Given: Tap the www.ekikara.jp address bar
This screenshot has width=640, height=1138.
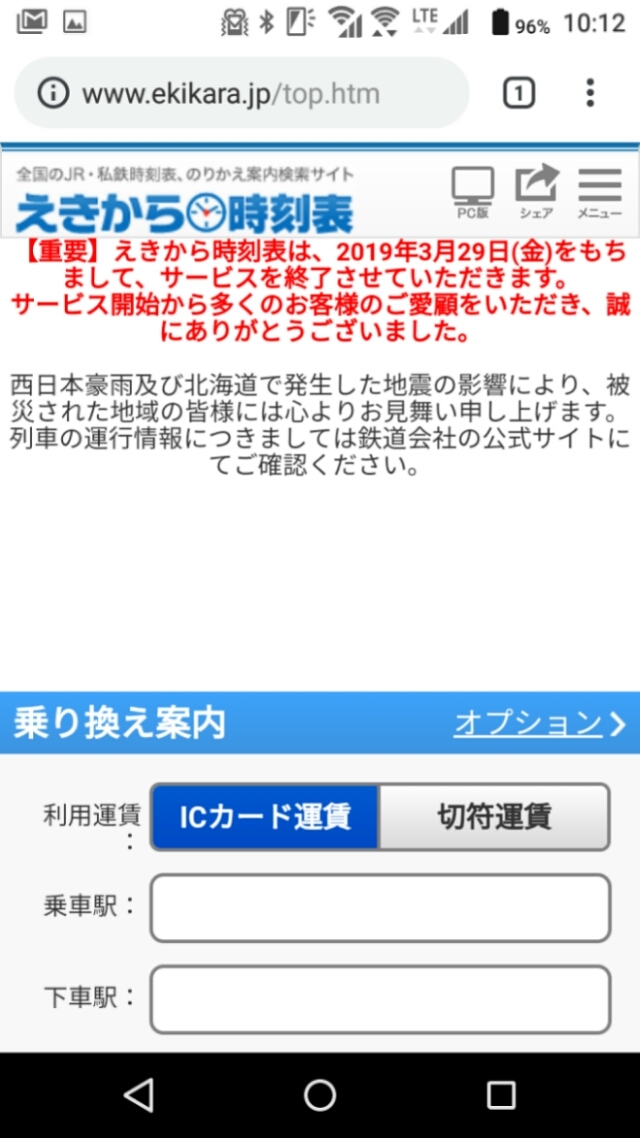Looking at the screenshot, I should (x=242, y=93).
